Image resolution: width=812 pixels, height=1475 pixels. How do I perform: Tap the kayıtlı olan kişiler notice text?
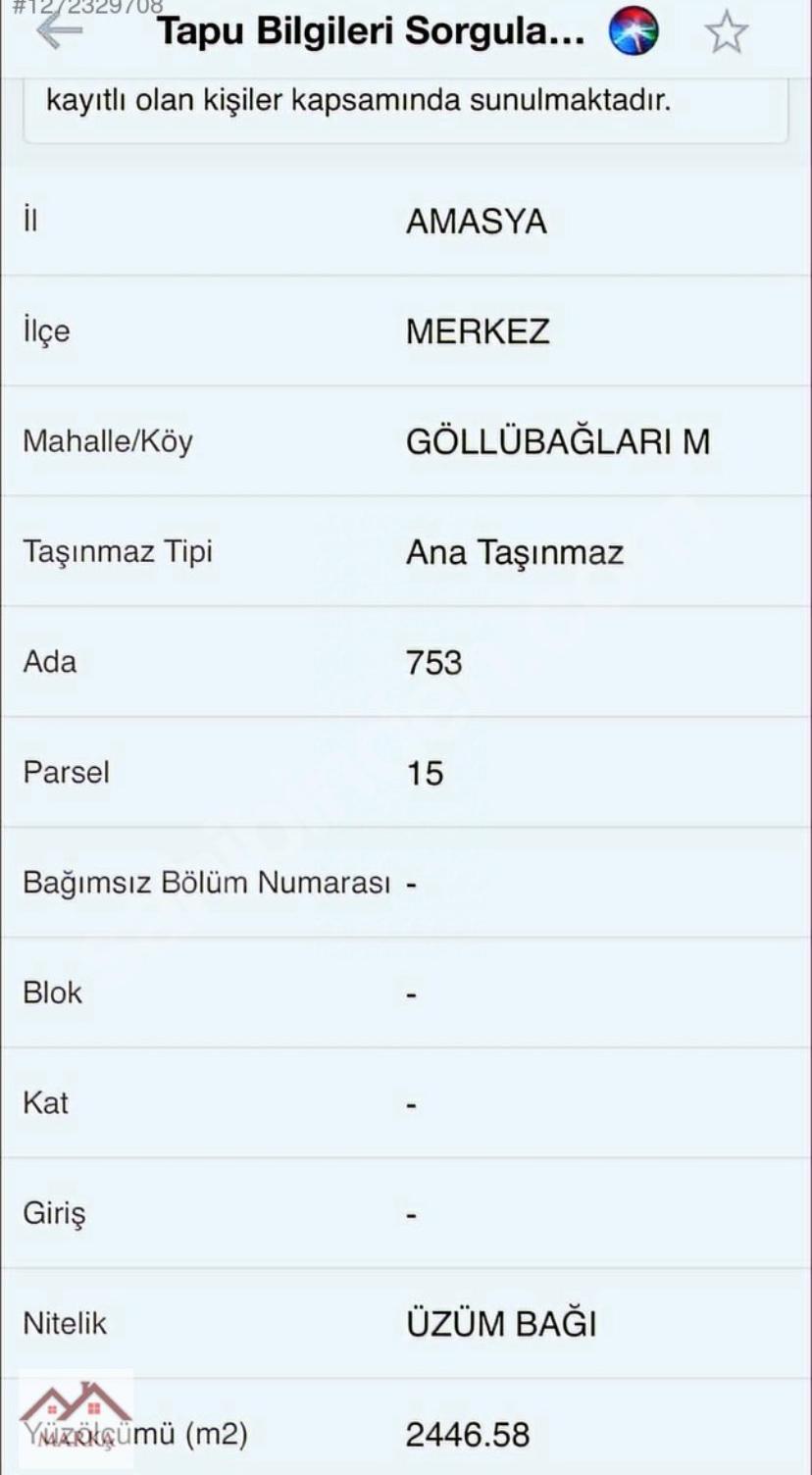[x=406, y=100]
